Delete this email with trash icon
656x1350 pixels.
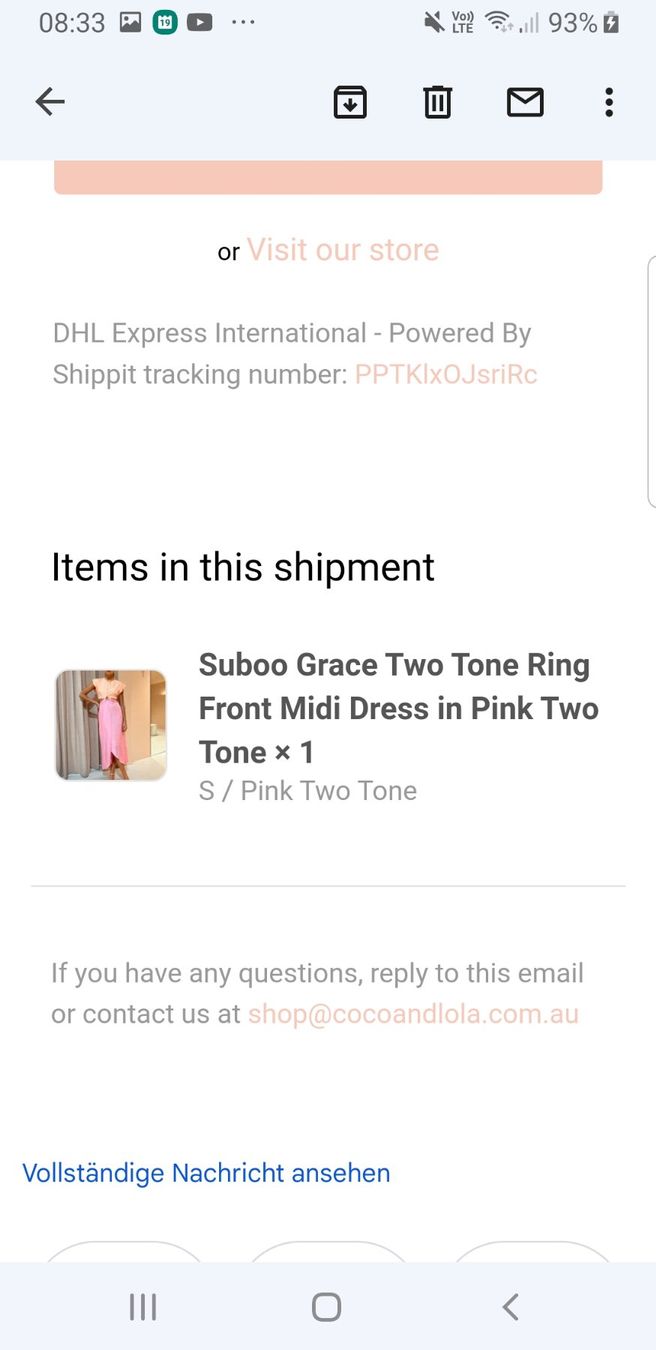[x=438, y=102]
